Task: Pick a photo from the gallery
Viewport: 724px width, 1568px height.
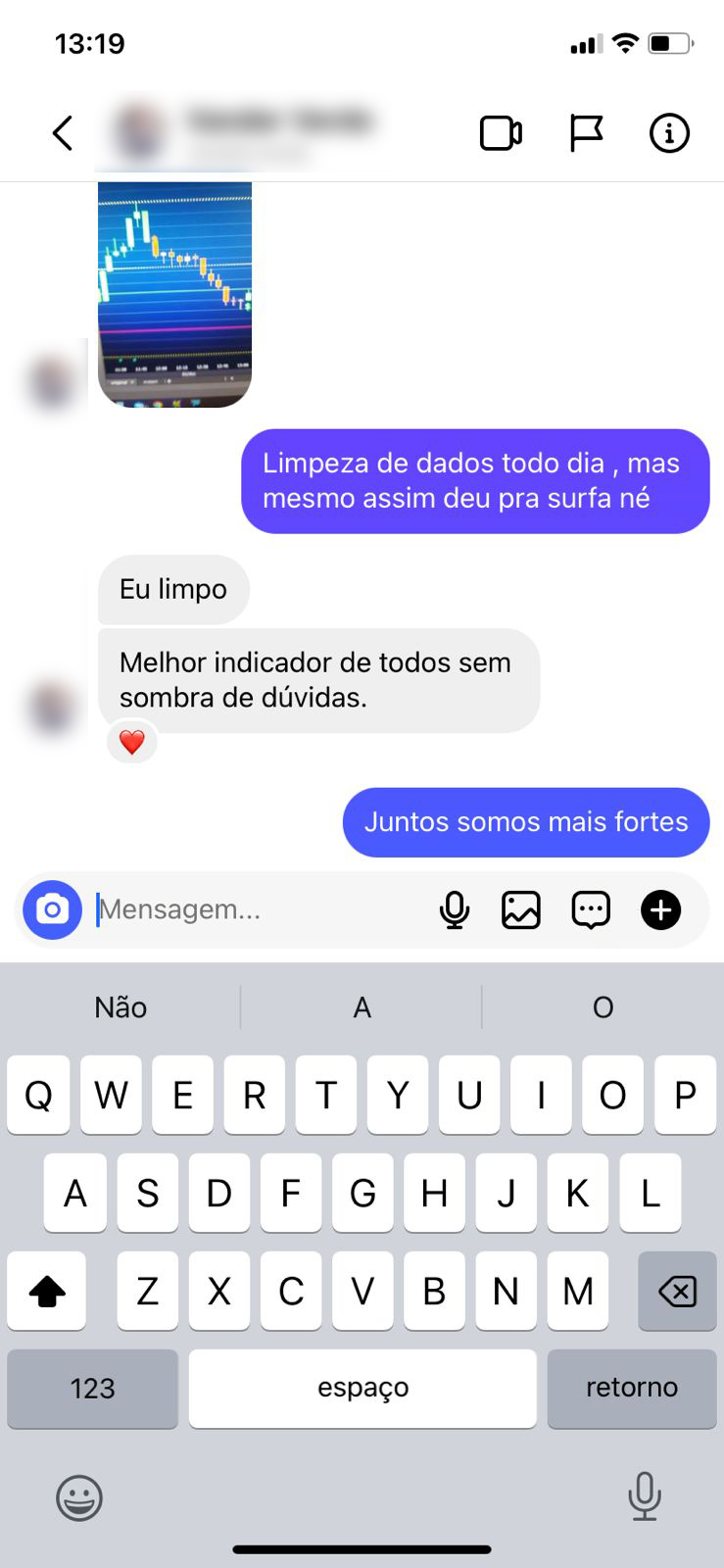Action: click(521, 909)
